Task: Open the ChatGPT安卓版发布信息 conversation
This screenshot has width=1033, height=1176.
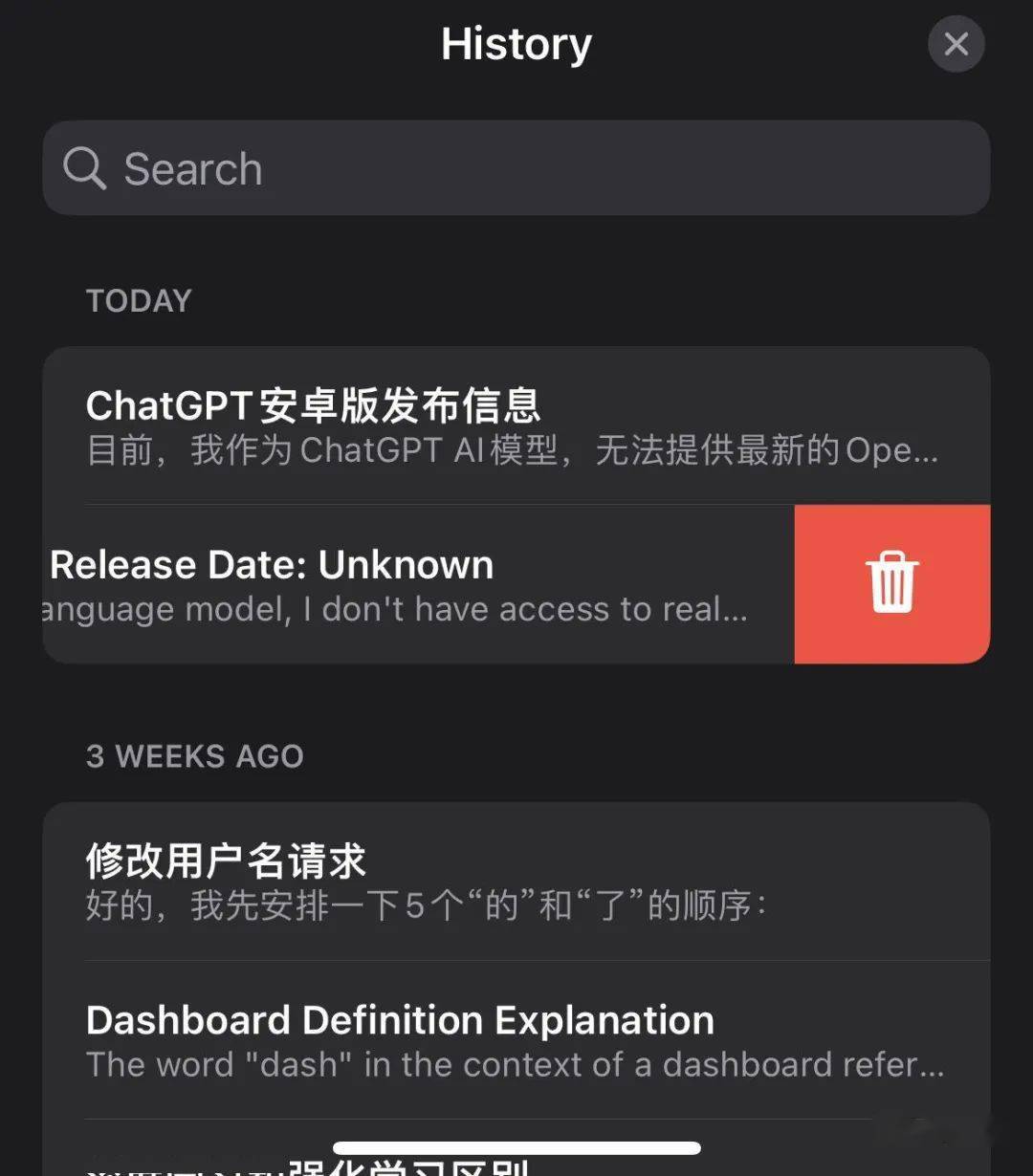Action: 516,426
